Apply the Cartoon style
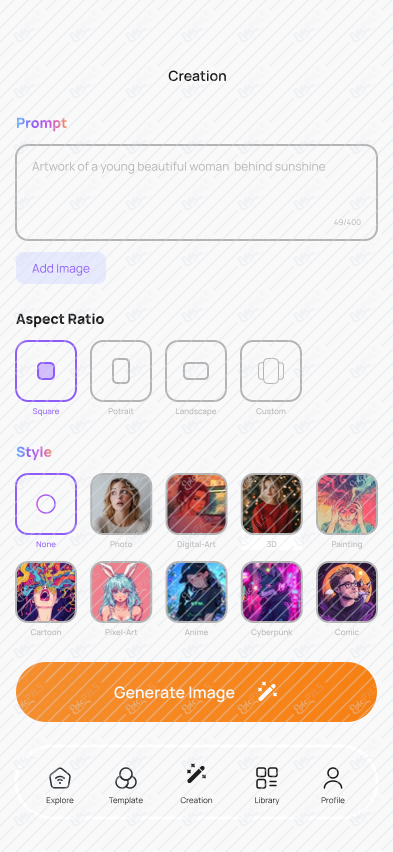The width and height of the screenshot is (393, 852). [x=46, y=592]
